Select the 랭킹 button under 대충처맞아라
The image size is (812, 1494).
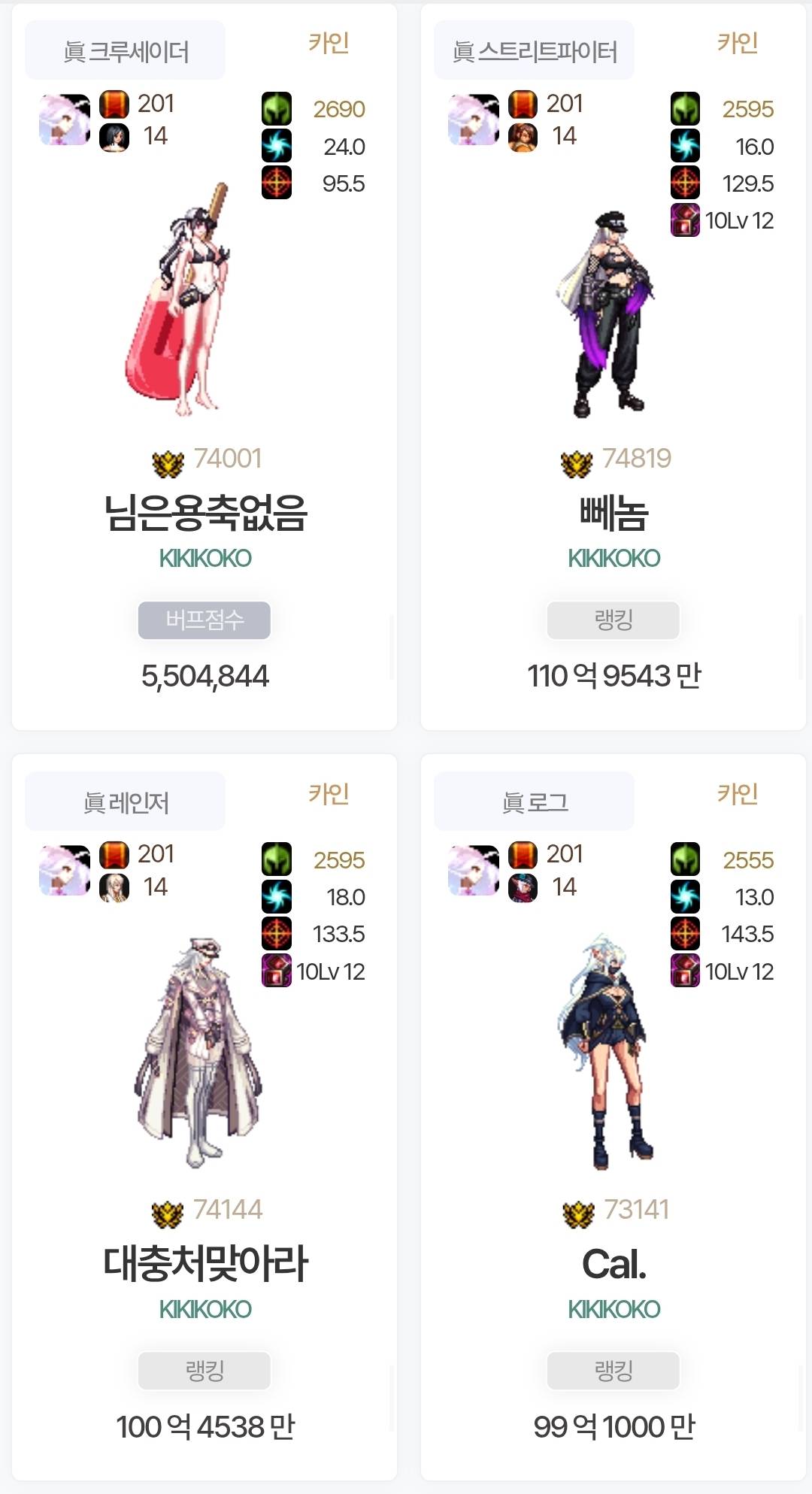[205, 1371]
